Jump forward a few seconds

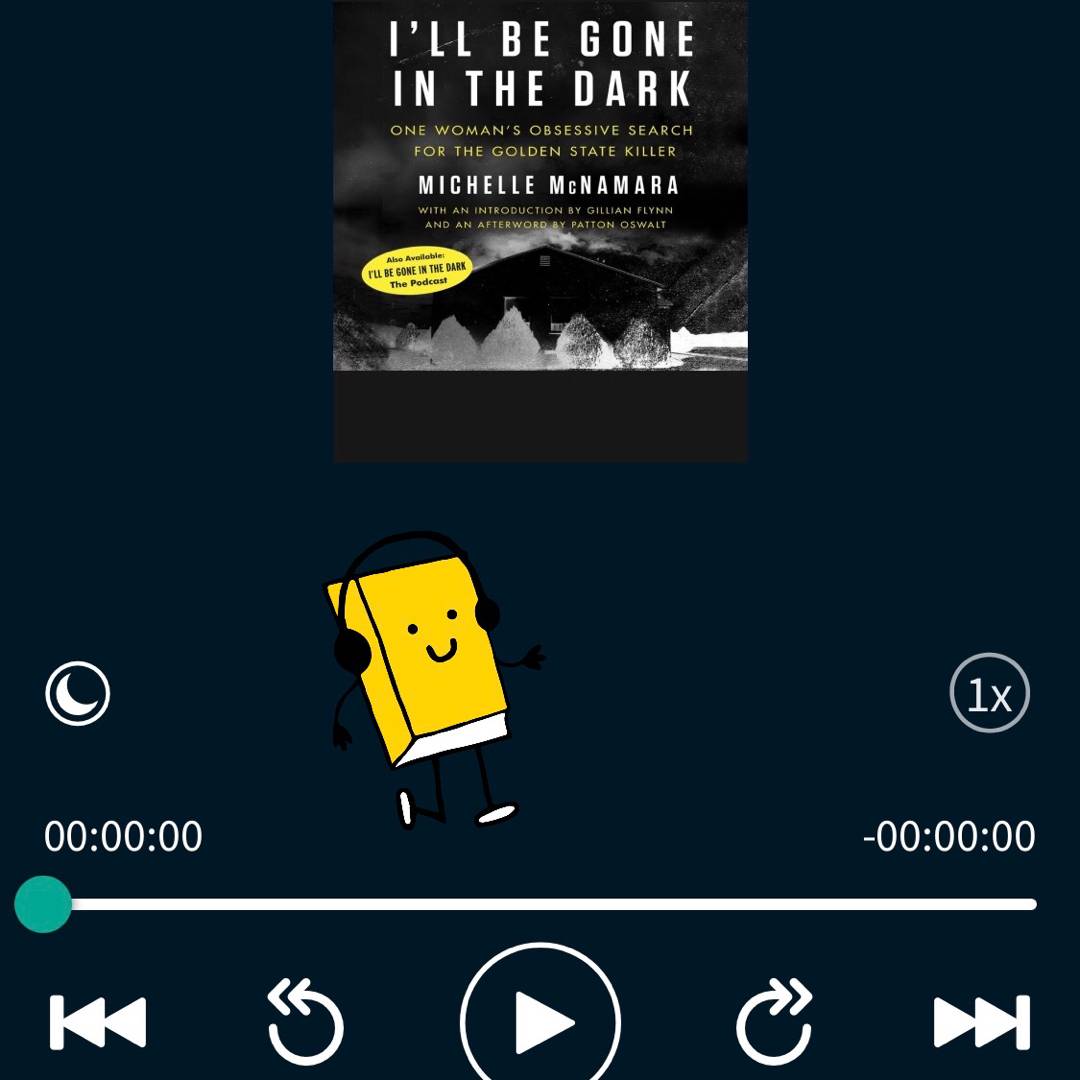coord(774,1023)
